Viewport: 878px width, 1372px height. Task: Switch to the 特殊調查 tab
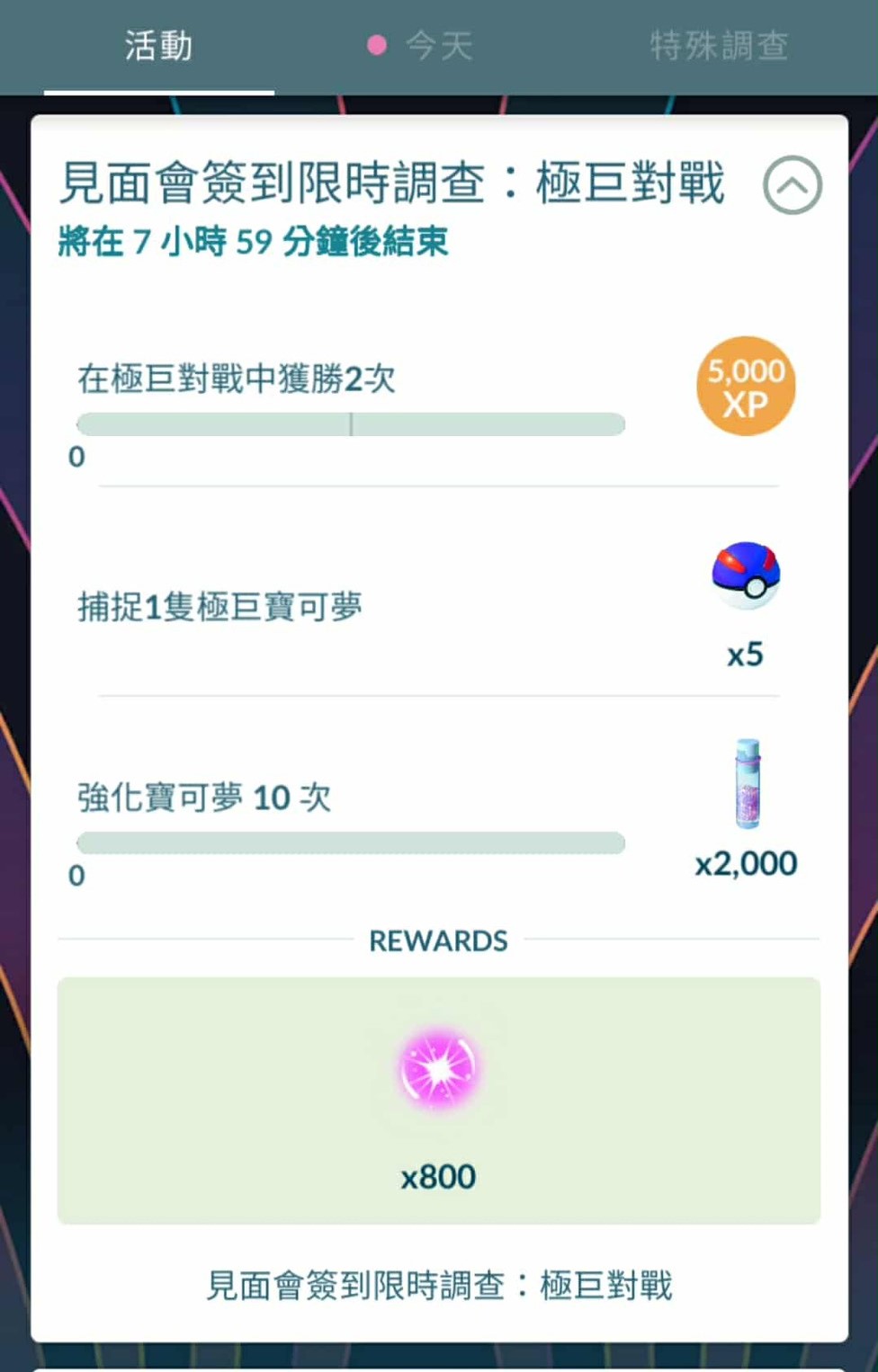tap(719, 46)
